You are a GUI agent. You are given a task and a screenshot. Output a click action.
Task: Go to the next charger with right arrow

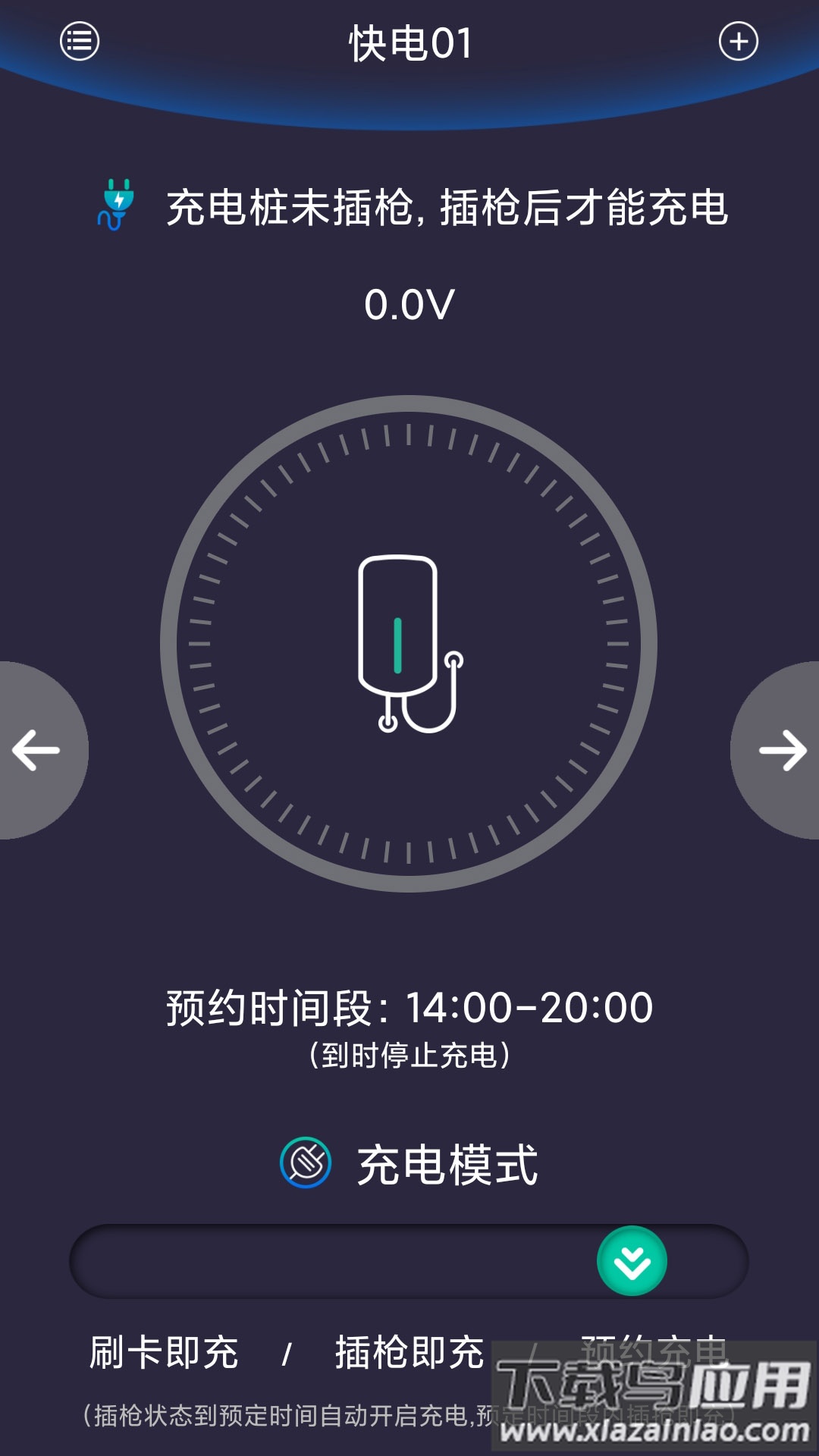click(782, 750)
